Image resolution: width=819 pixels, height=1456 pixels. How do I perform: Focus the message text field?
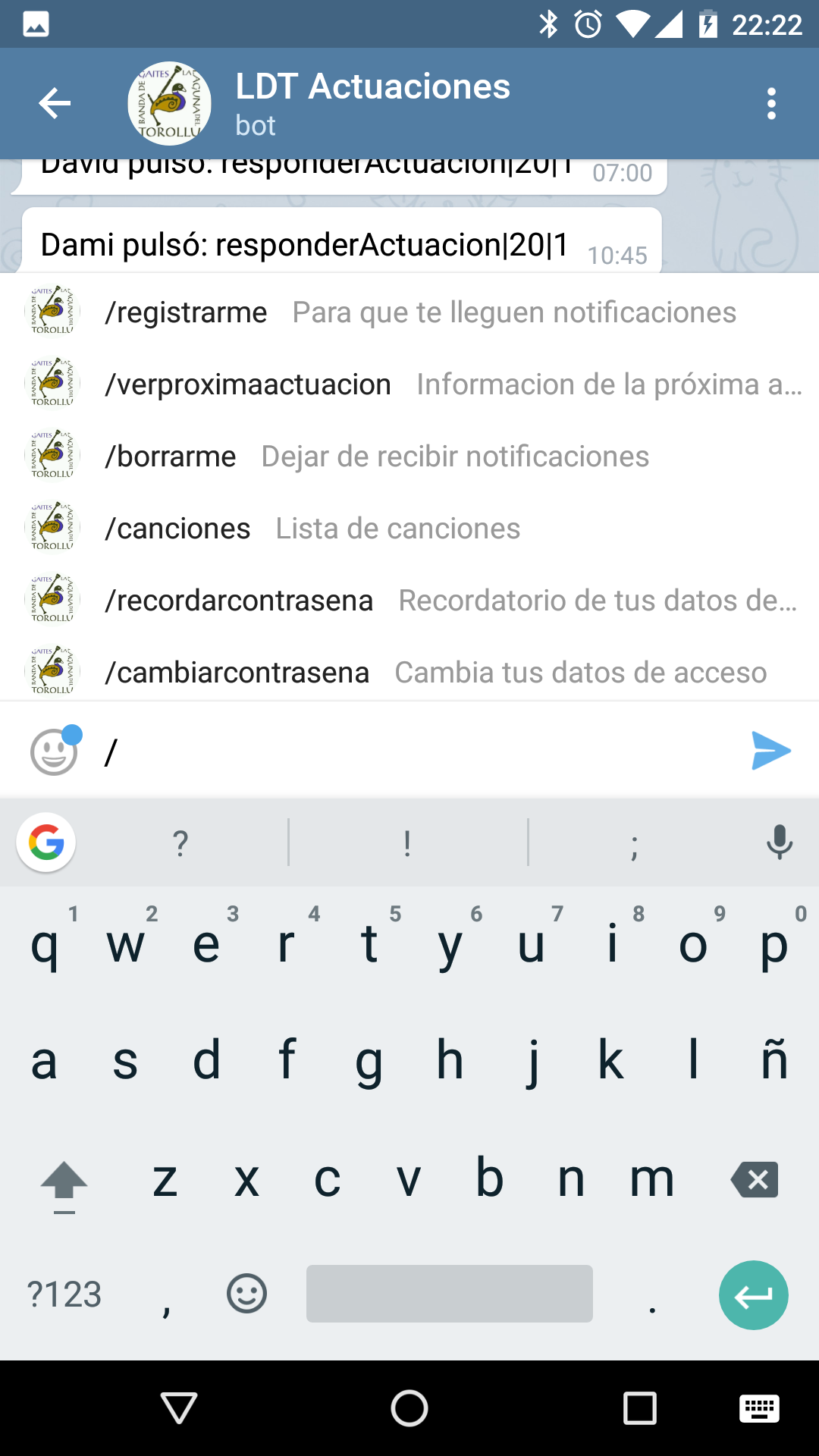417,752
